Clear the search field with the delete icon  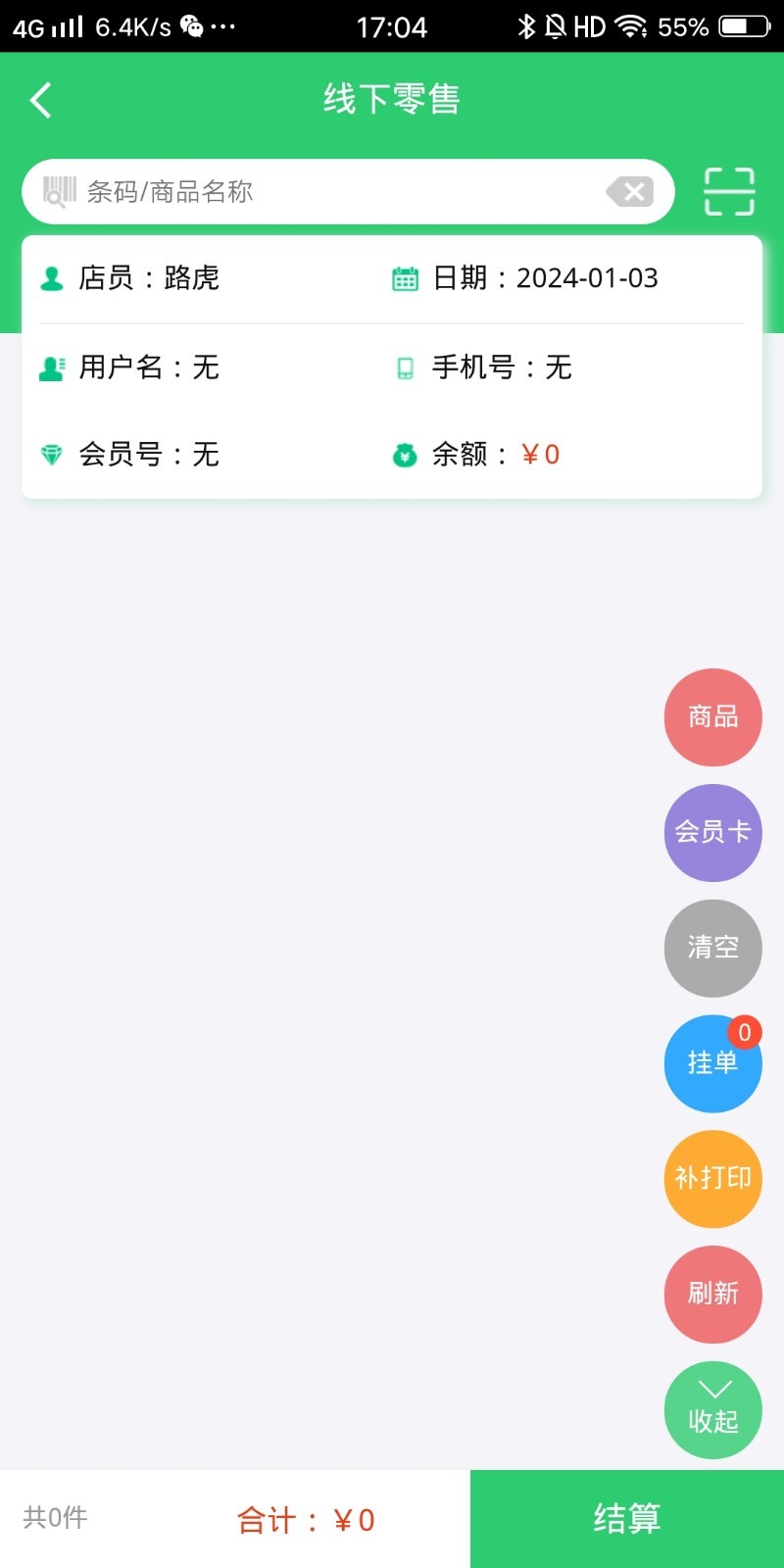click(629, 191)
